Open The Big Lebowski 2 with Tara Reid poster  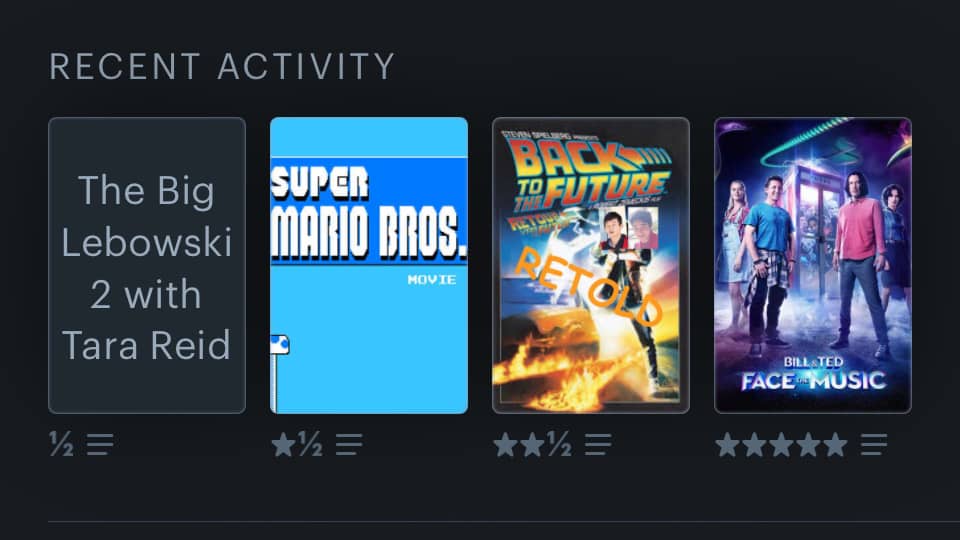pos(147,265)
